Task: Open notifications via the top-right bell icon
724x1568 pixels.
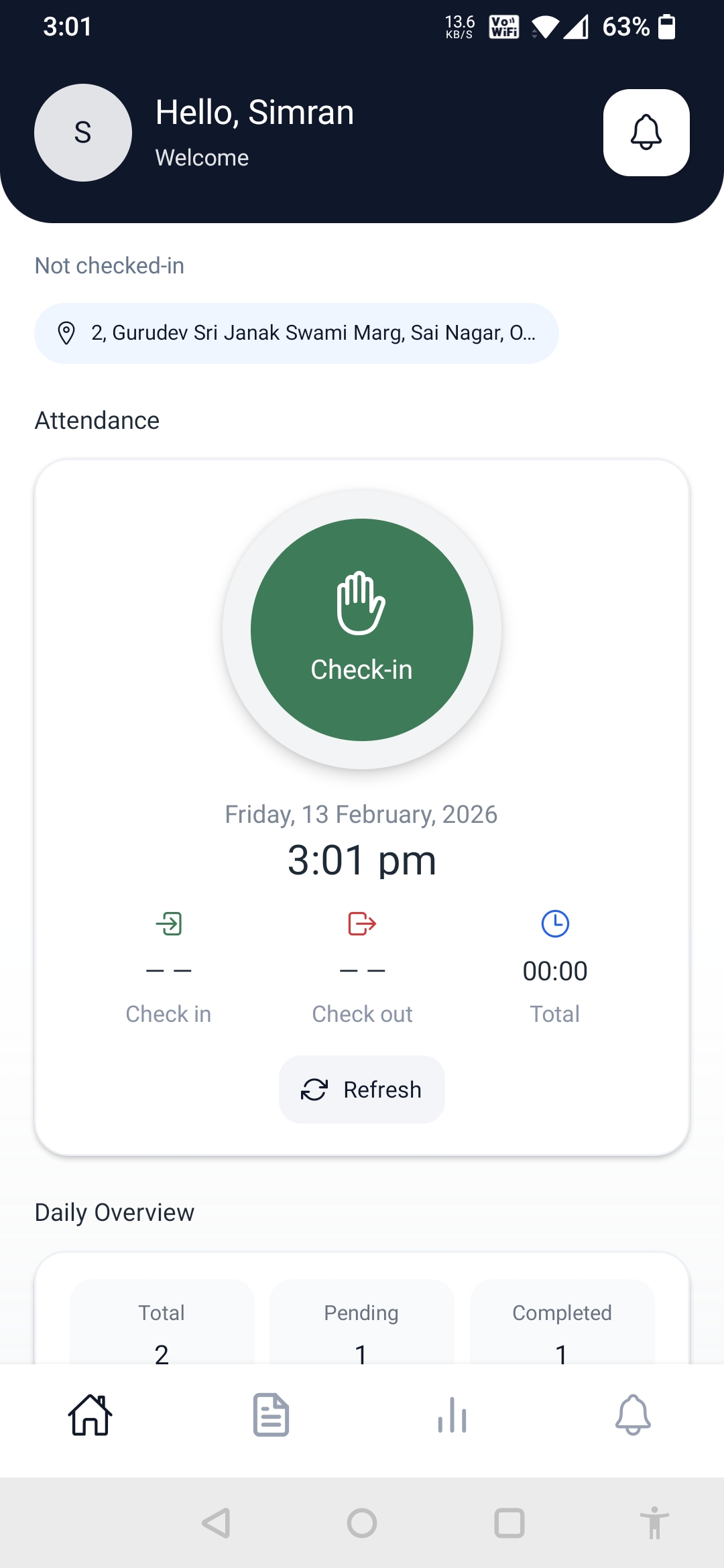Action: tap(646, 133)
